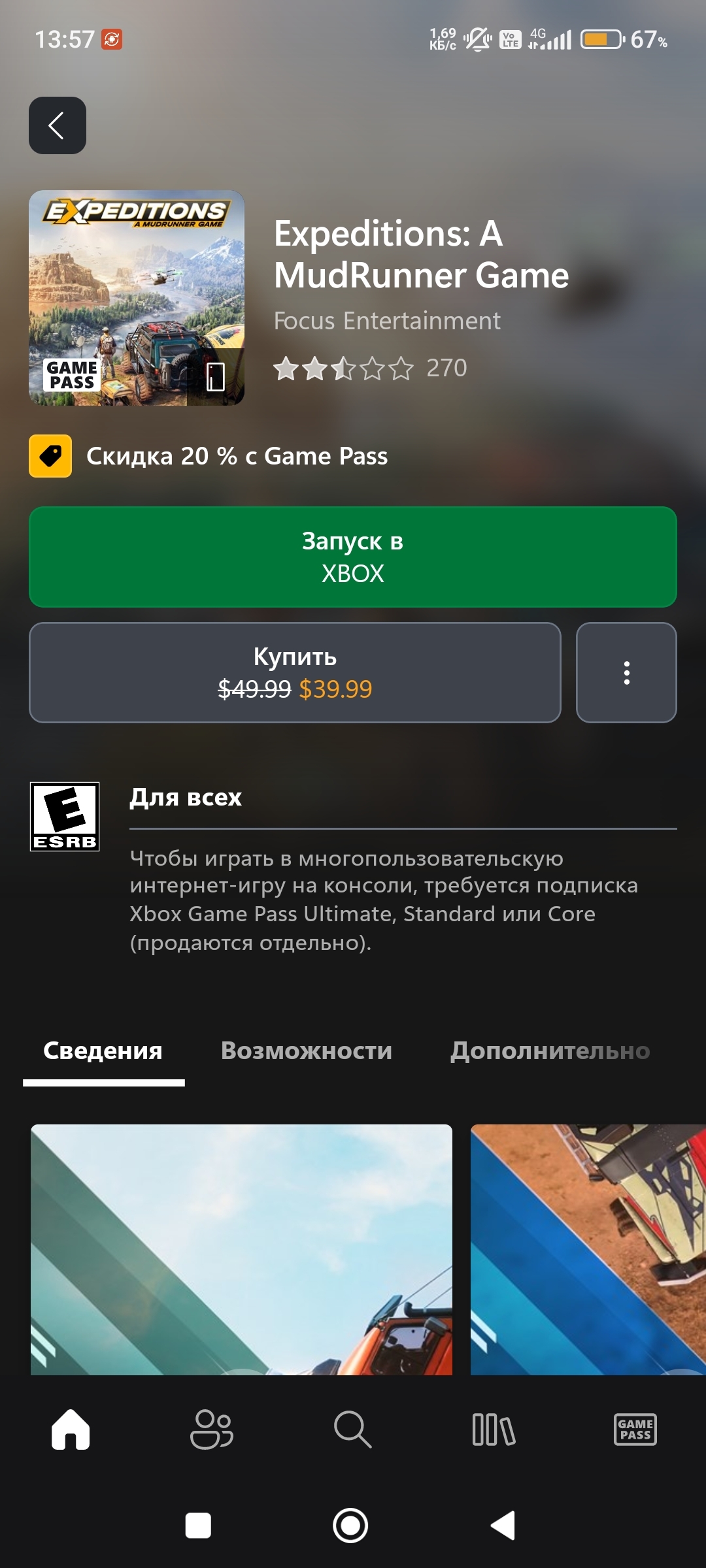This screenshot has height=1568, width=706.
Task: Tap the system home button
Action: (x=350, y=1526)
